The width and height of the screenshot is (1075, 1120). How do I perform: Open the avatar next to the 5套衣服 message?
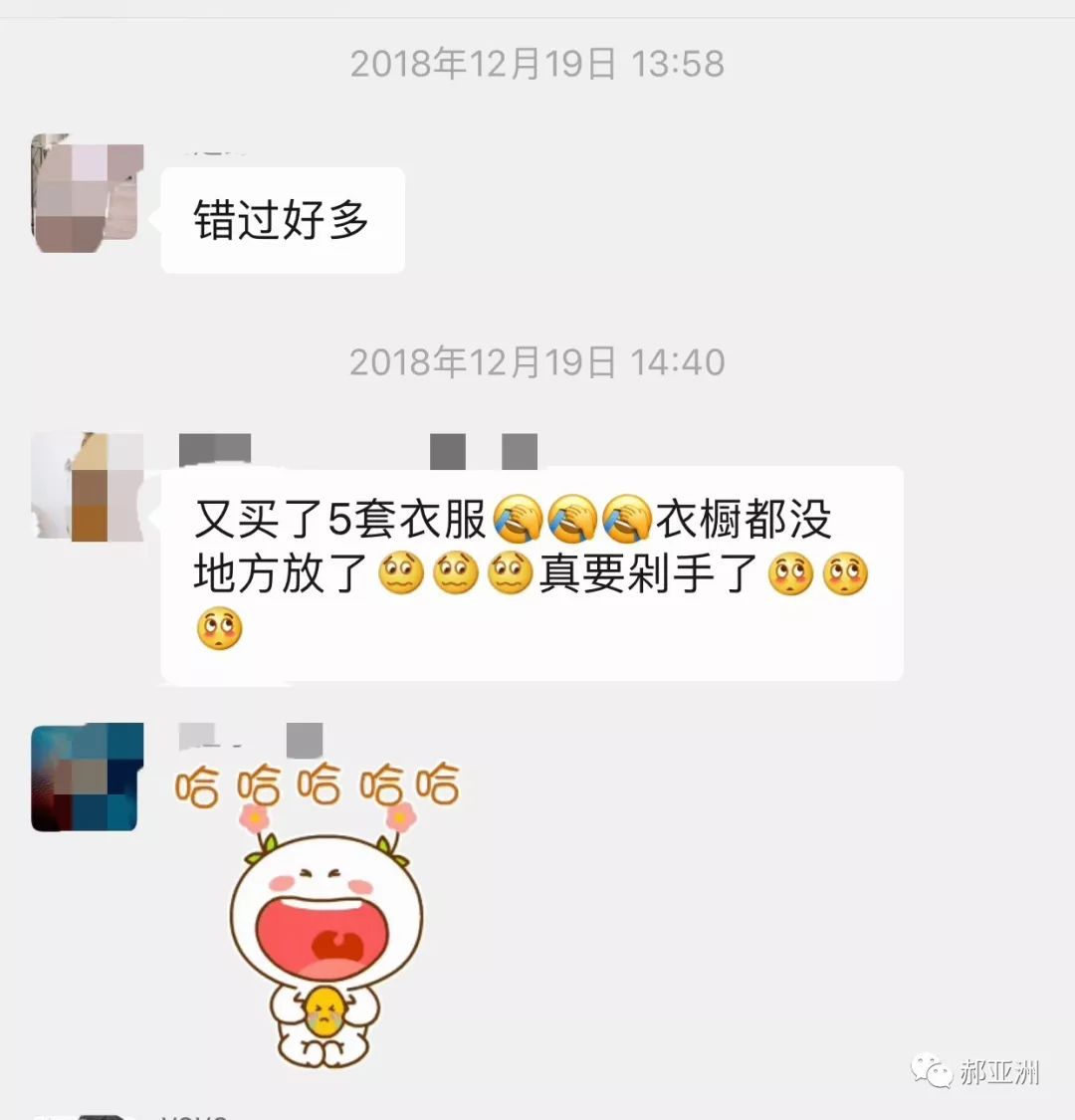86,488
